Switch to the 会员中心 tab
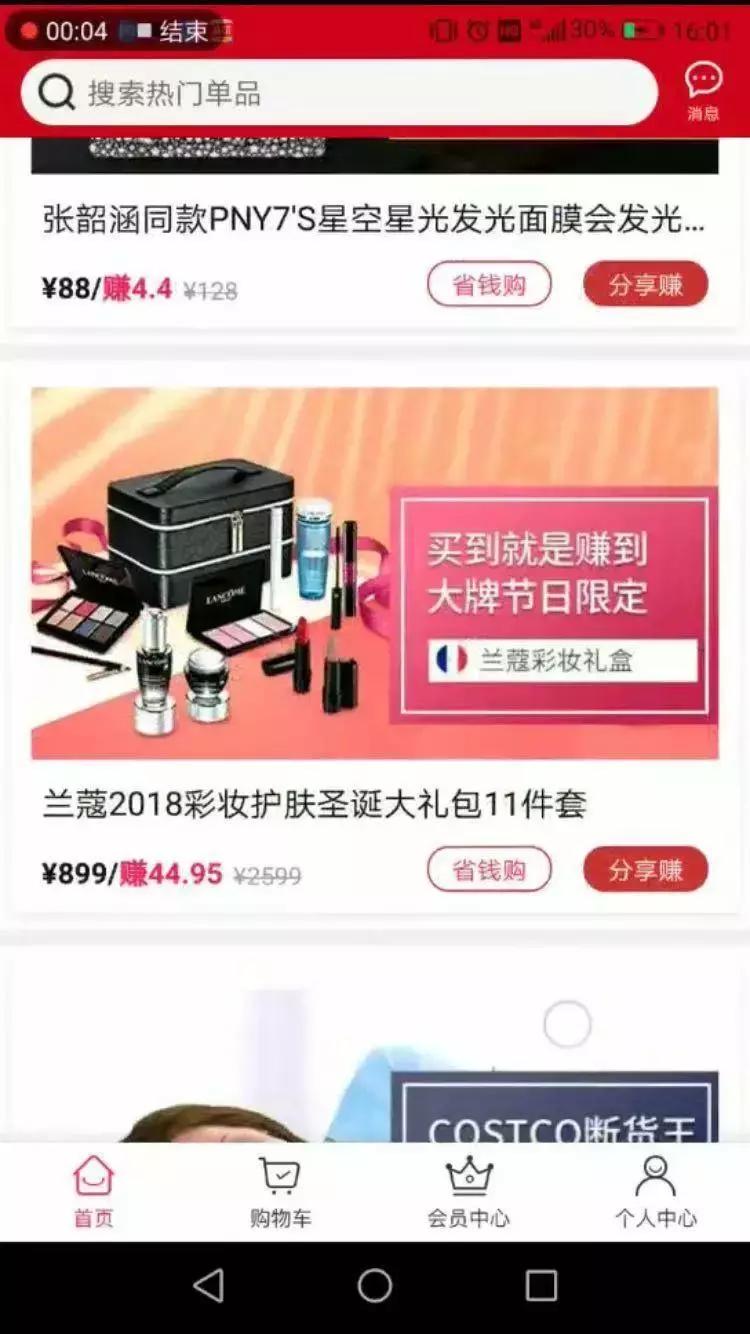The height and width of the screenshot is (1334, 750). tap(467, 1195)
